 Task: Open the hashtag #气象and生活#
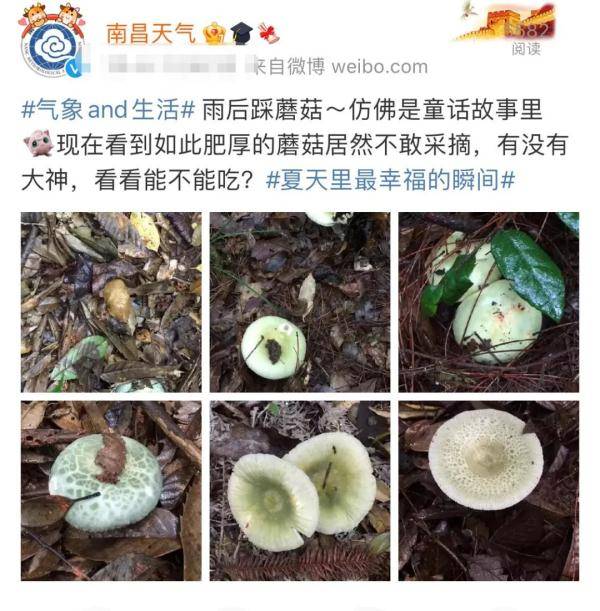point(109,109)
